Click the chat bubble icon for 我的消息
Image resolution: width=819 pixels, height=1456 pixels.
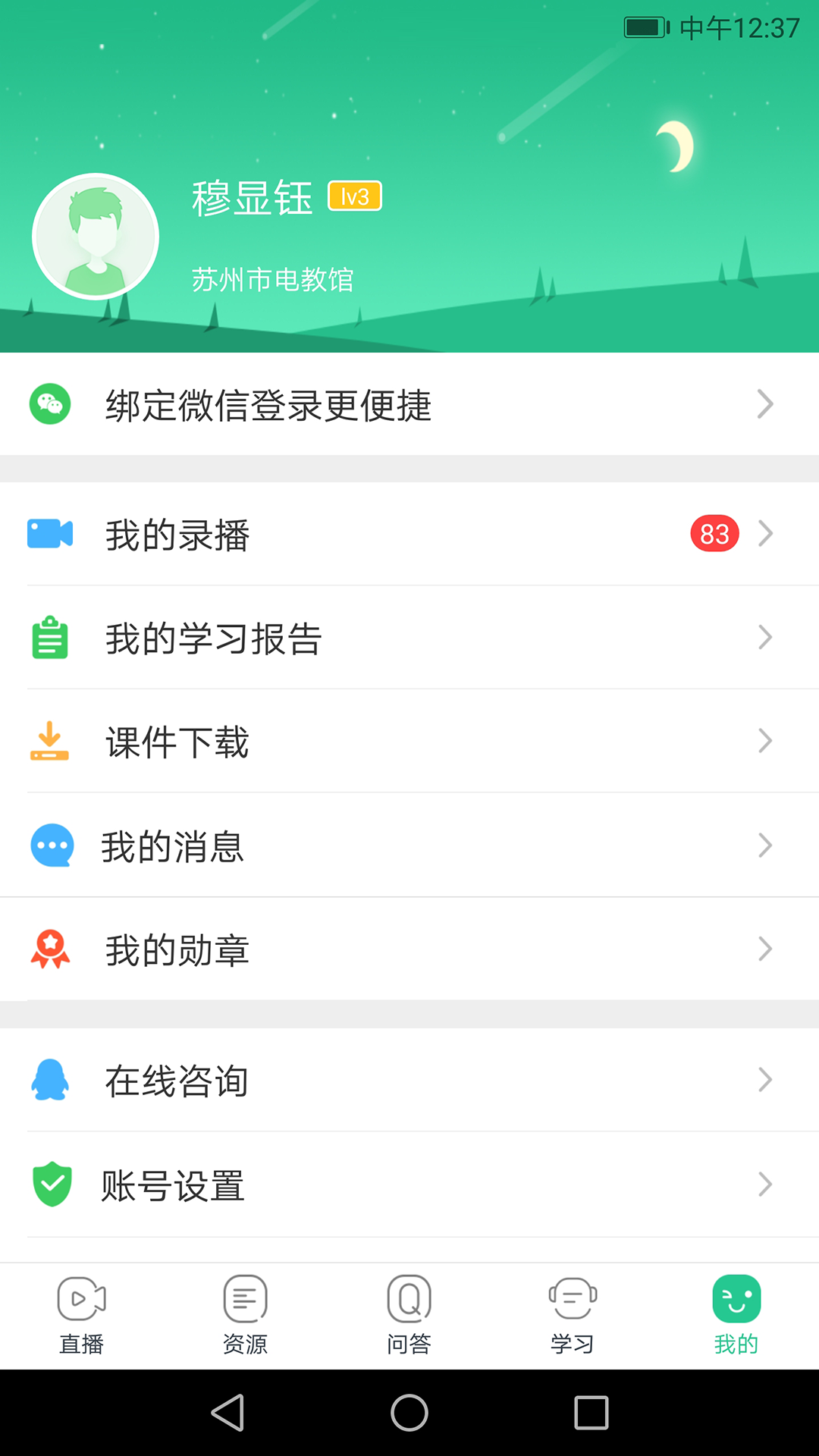point(49,846)
